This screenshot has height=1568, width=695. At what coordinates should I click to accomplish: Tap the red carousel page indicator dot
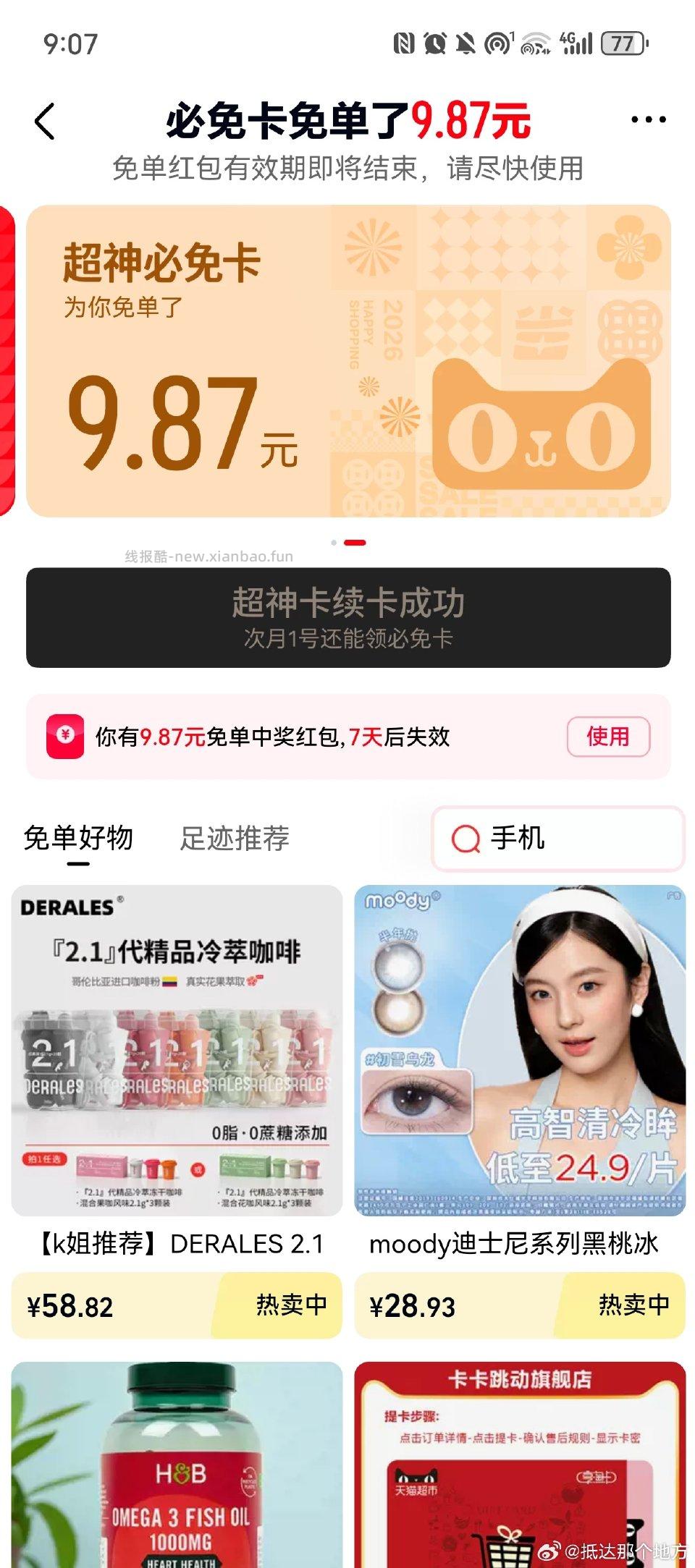tap(354, 541)
